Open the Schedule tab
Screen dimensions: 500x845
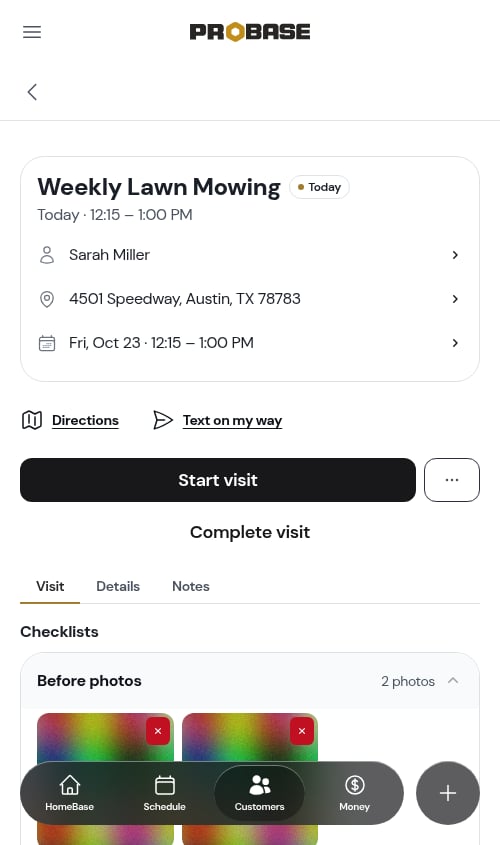click(164, 793)
